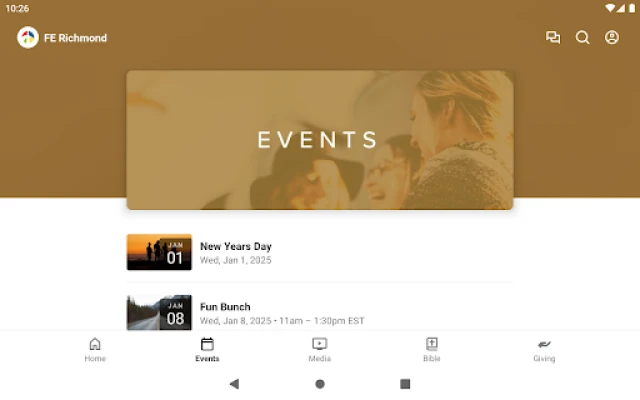Open the messages chat icon
The height and width of the screenshot is (400, 640).
click(553, 38)
